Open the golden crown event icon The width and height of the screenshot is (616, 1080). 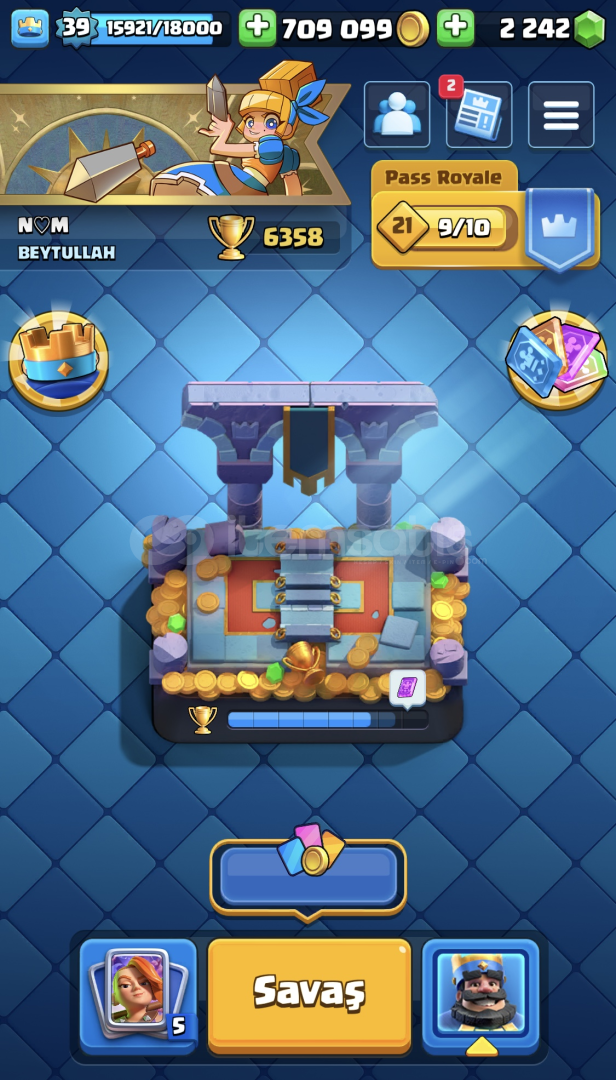point(59,361)
